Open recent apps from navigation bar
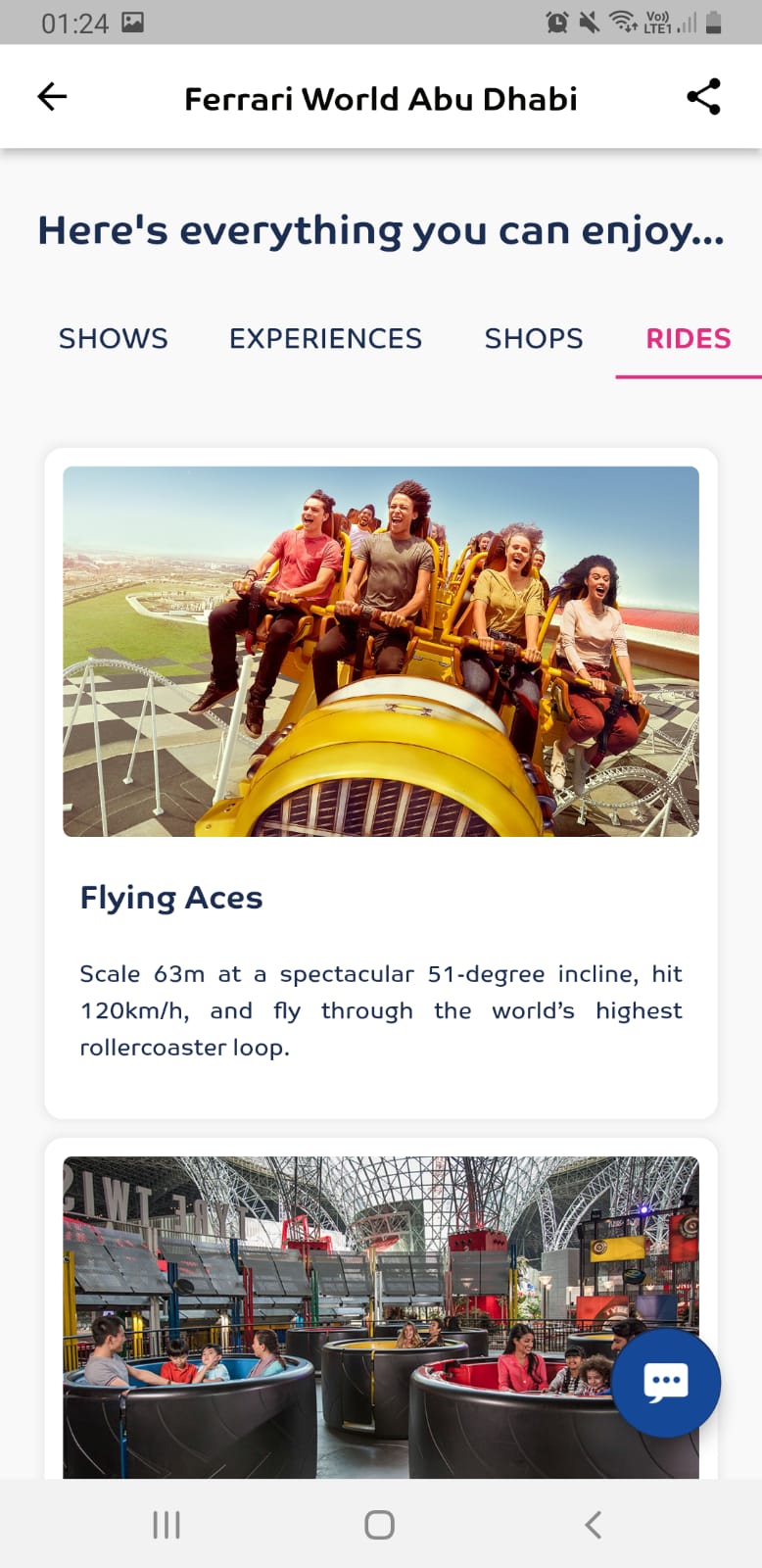This screenshot has width=762, height=1568. click(x=167, y=1525)
